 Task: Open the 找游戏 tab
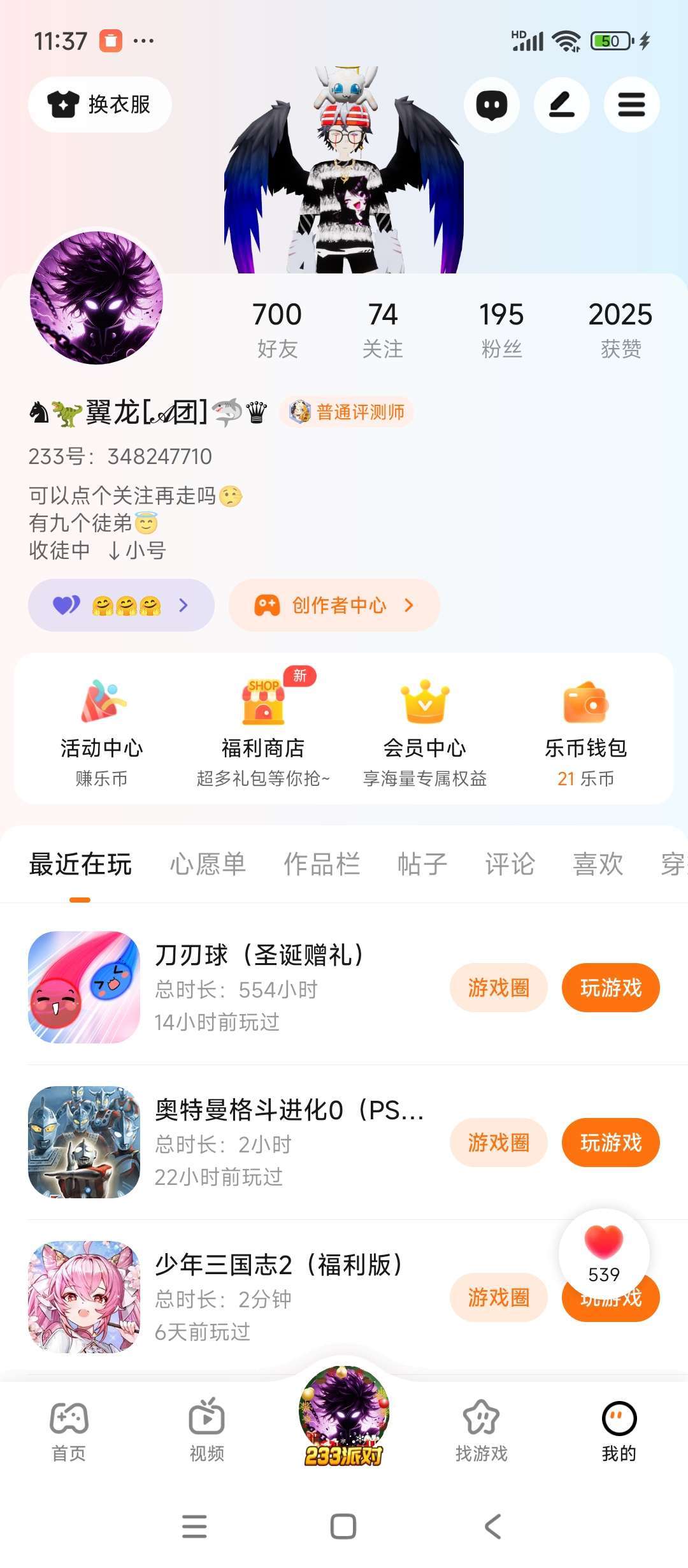pos(481,1430)
